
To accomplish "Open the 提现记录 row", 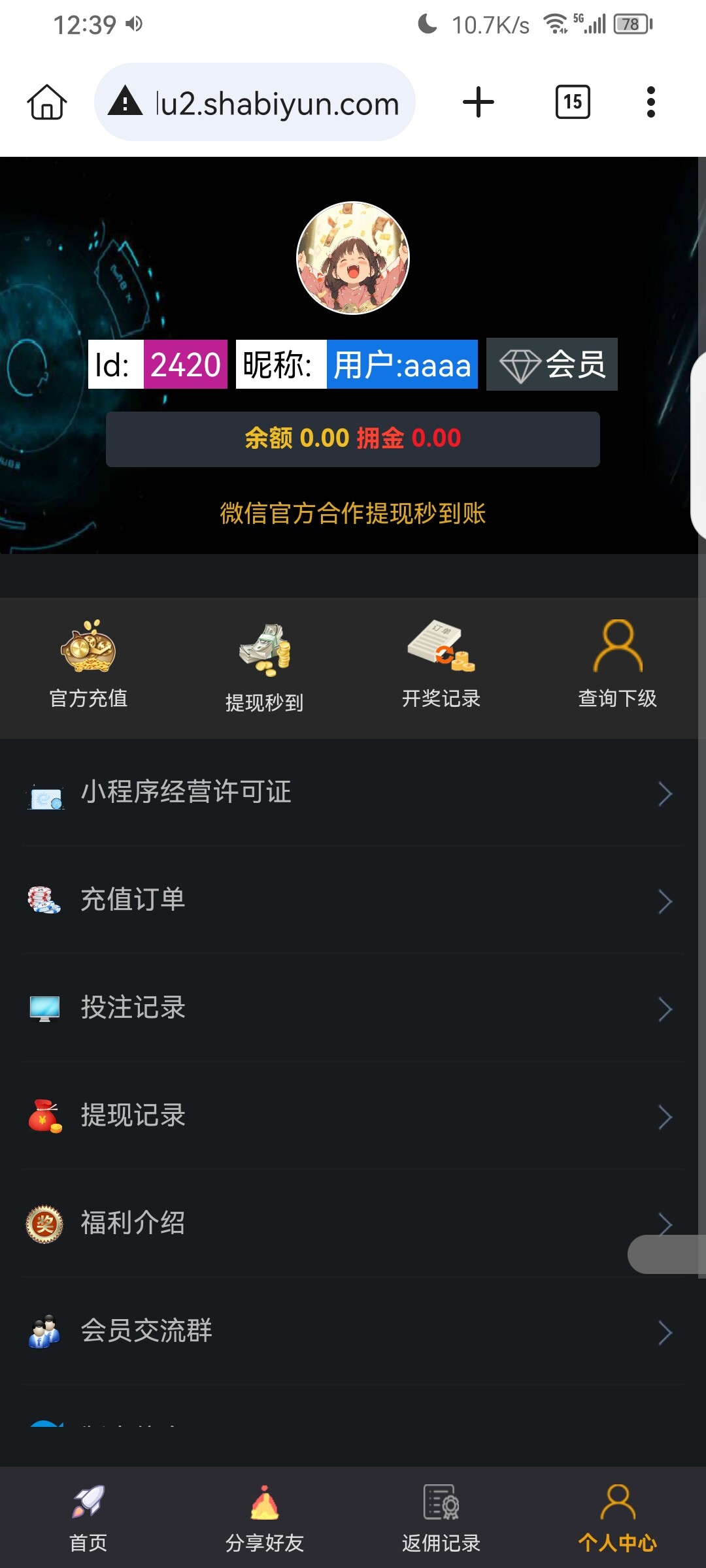I will [x=353, y=1116].
